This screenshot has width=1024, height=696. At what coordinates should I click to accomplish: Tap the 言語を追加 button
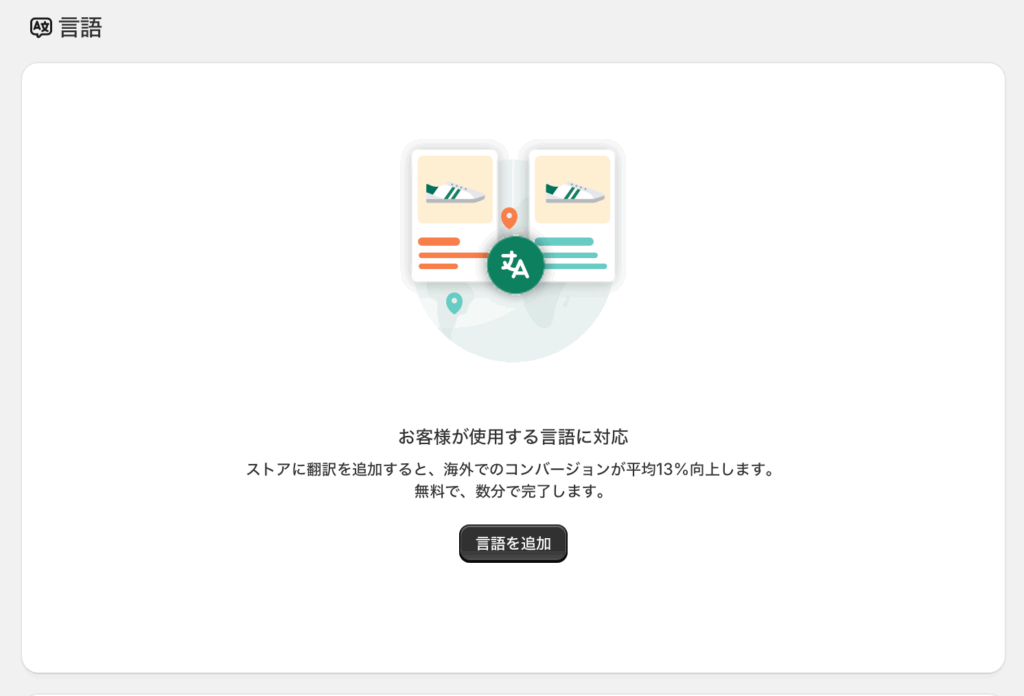click(513, 544)
